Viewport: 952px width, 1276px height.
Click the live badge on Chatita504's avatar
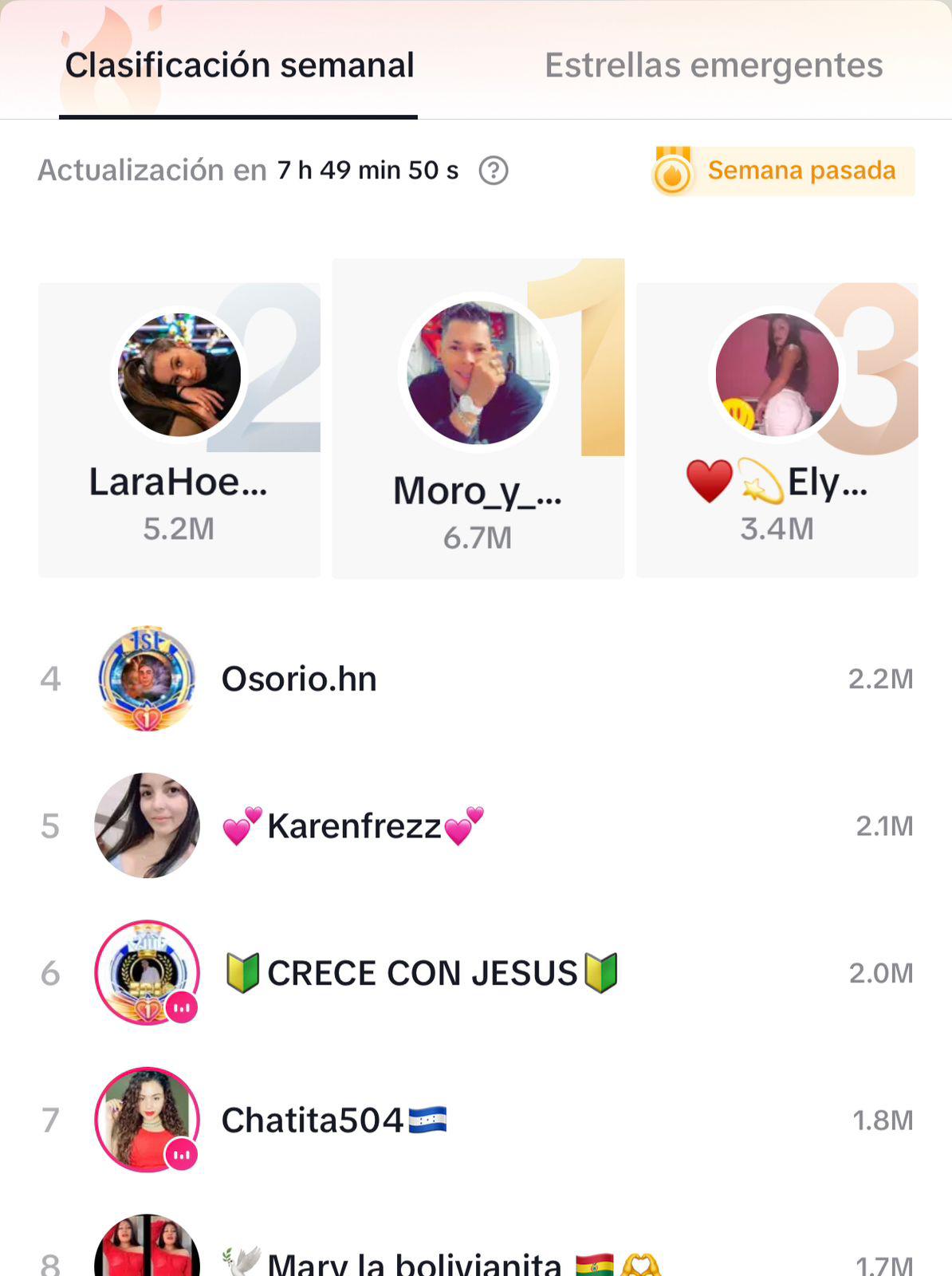pyautogui.click(x=182, y=1154)
